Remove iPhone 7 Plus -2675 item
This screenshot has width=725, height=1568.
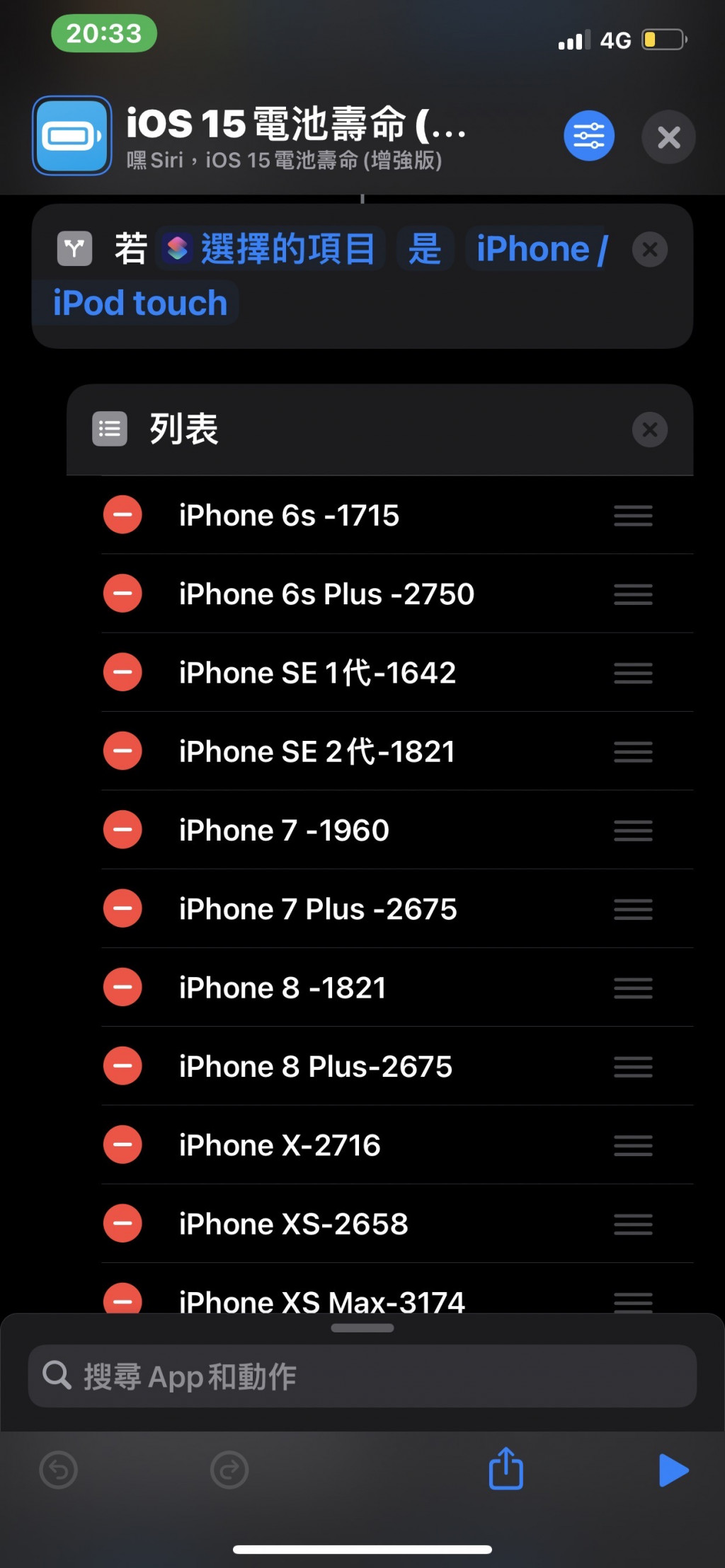coord(122,909)
